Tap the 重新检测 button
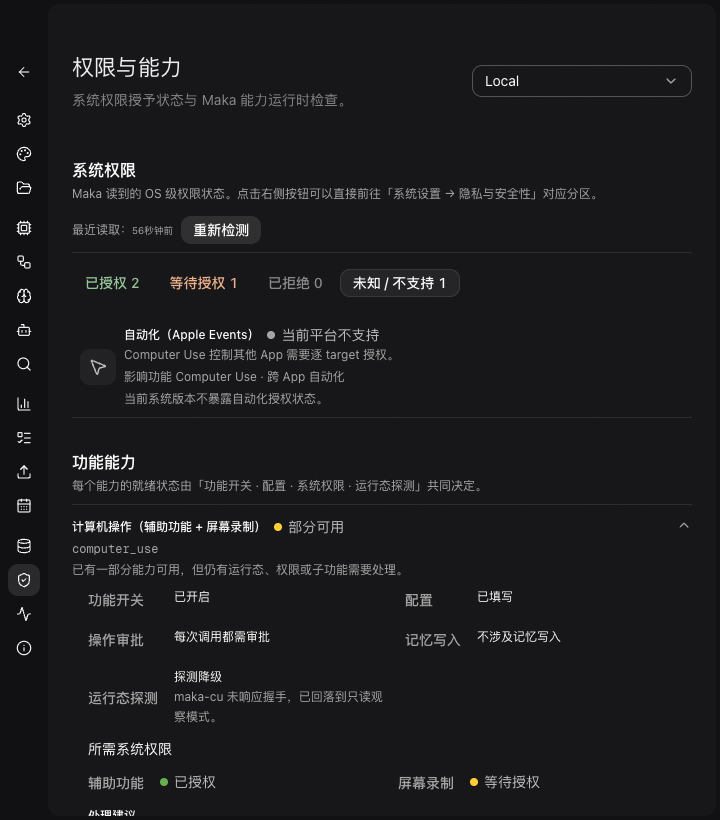The image size is (720, 820). pos(221,230)
